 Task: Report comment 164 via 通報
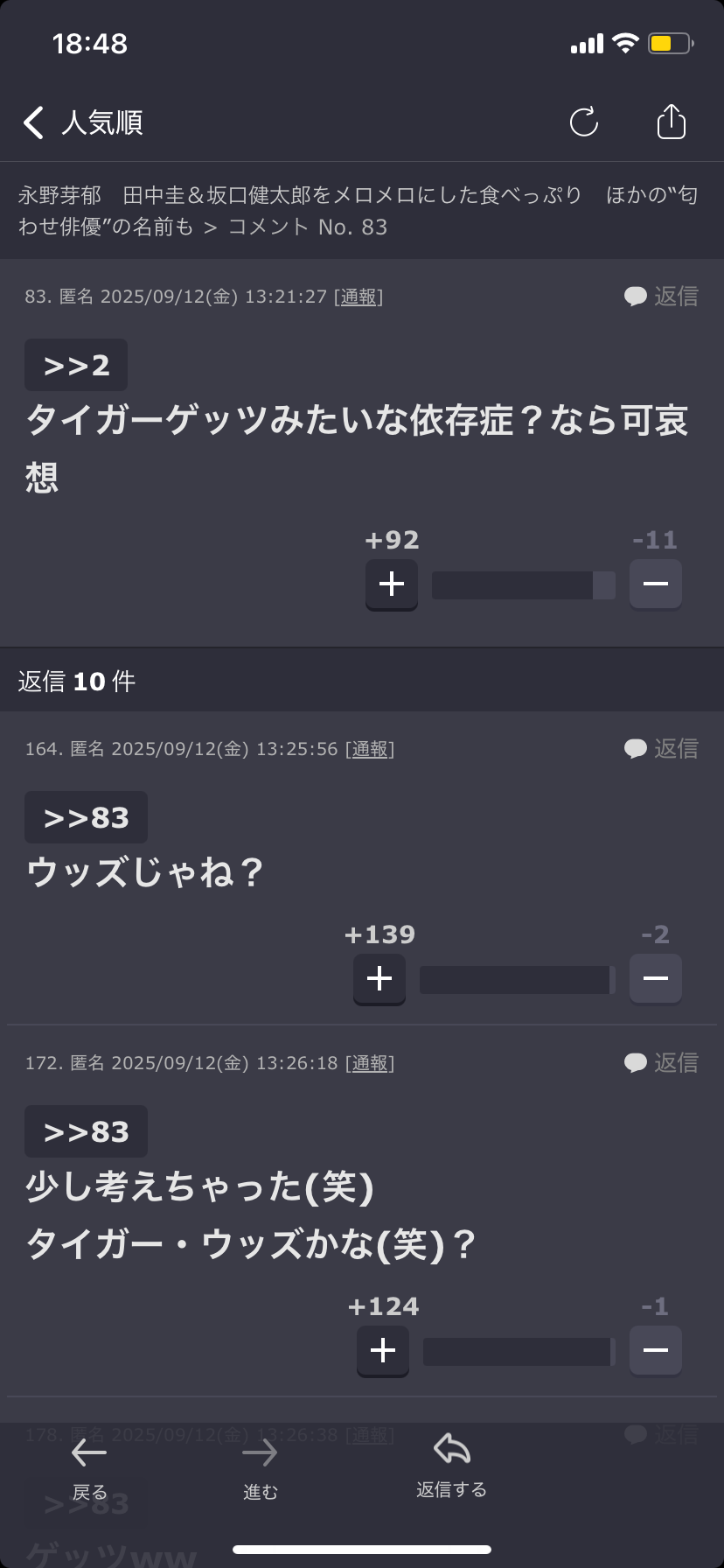(370, 749)
